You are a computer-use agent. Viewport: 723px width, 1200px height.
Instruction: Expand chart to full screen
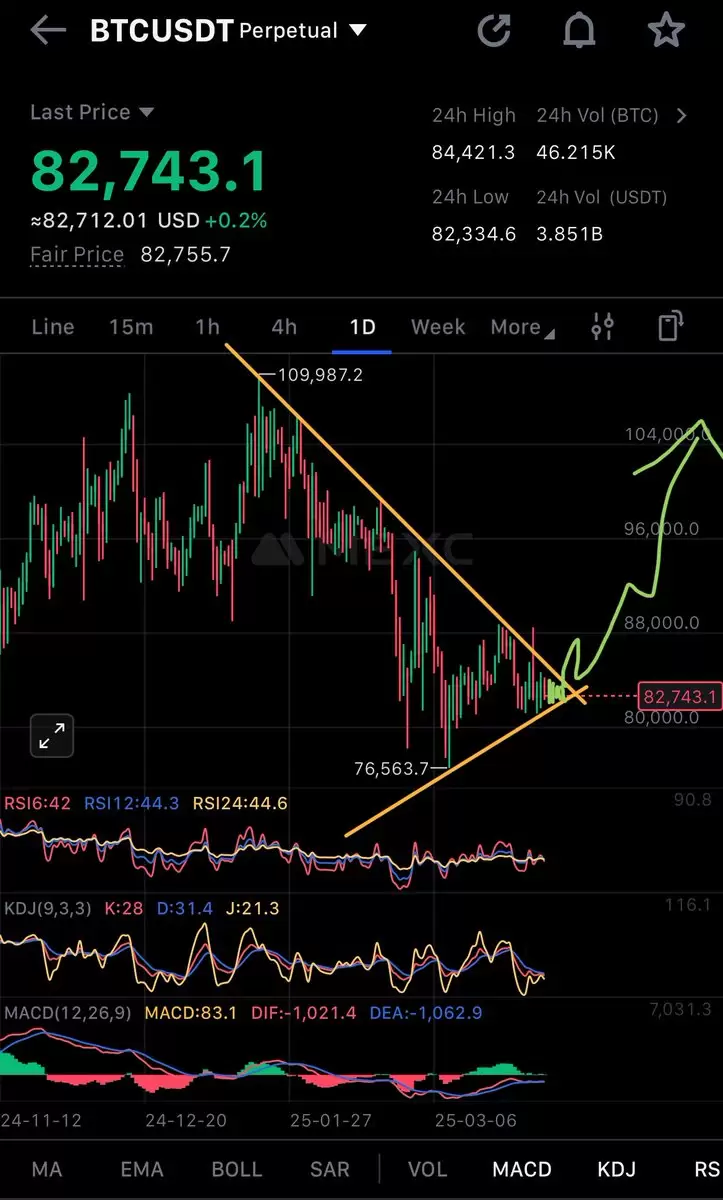tap(50, 737)
